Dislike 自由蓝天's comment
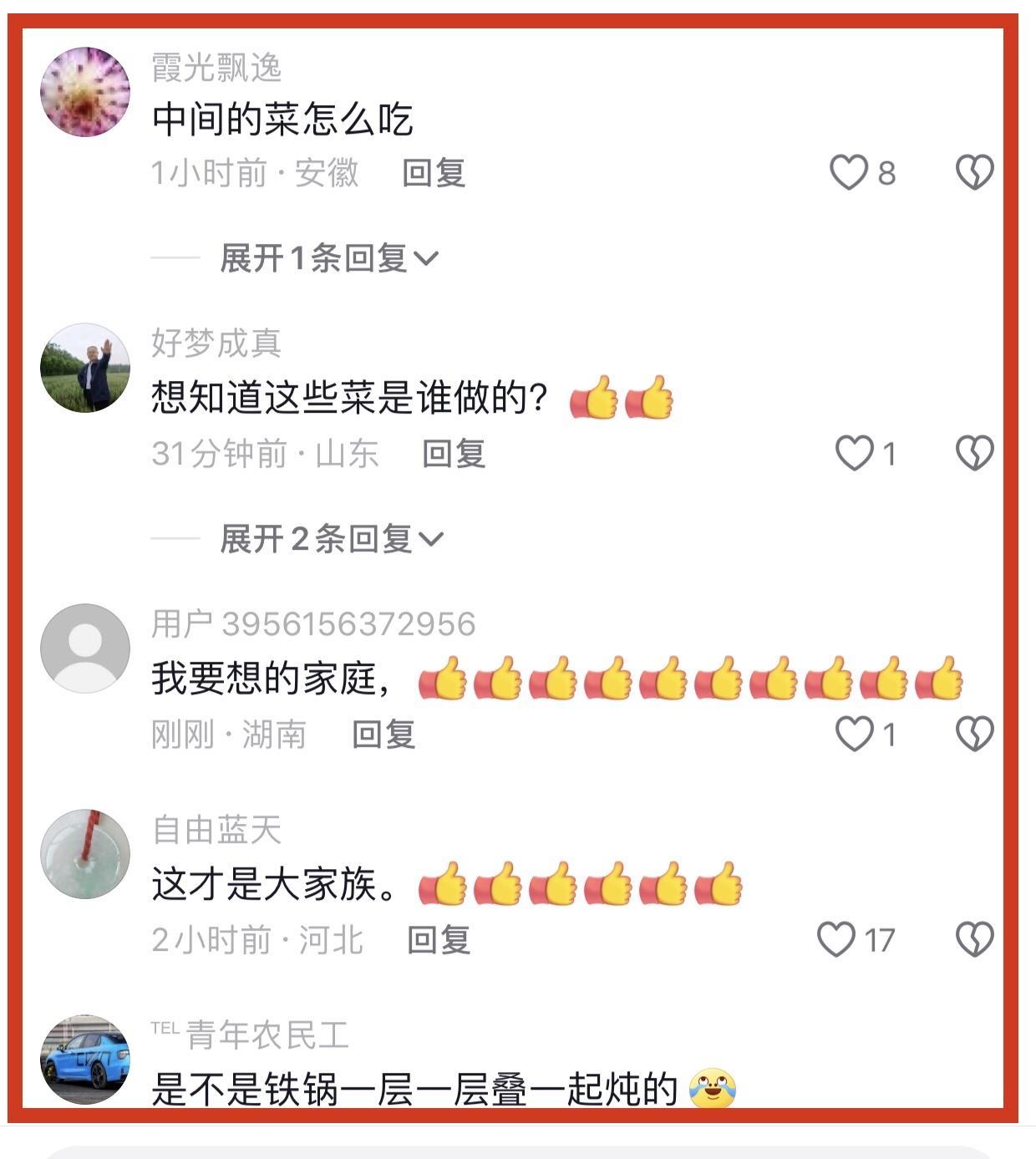 [x=974, y=940]
